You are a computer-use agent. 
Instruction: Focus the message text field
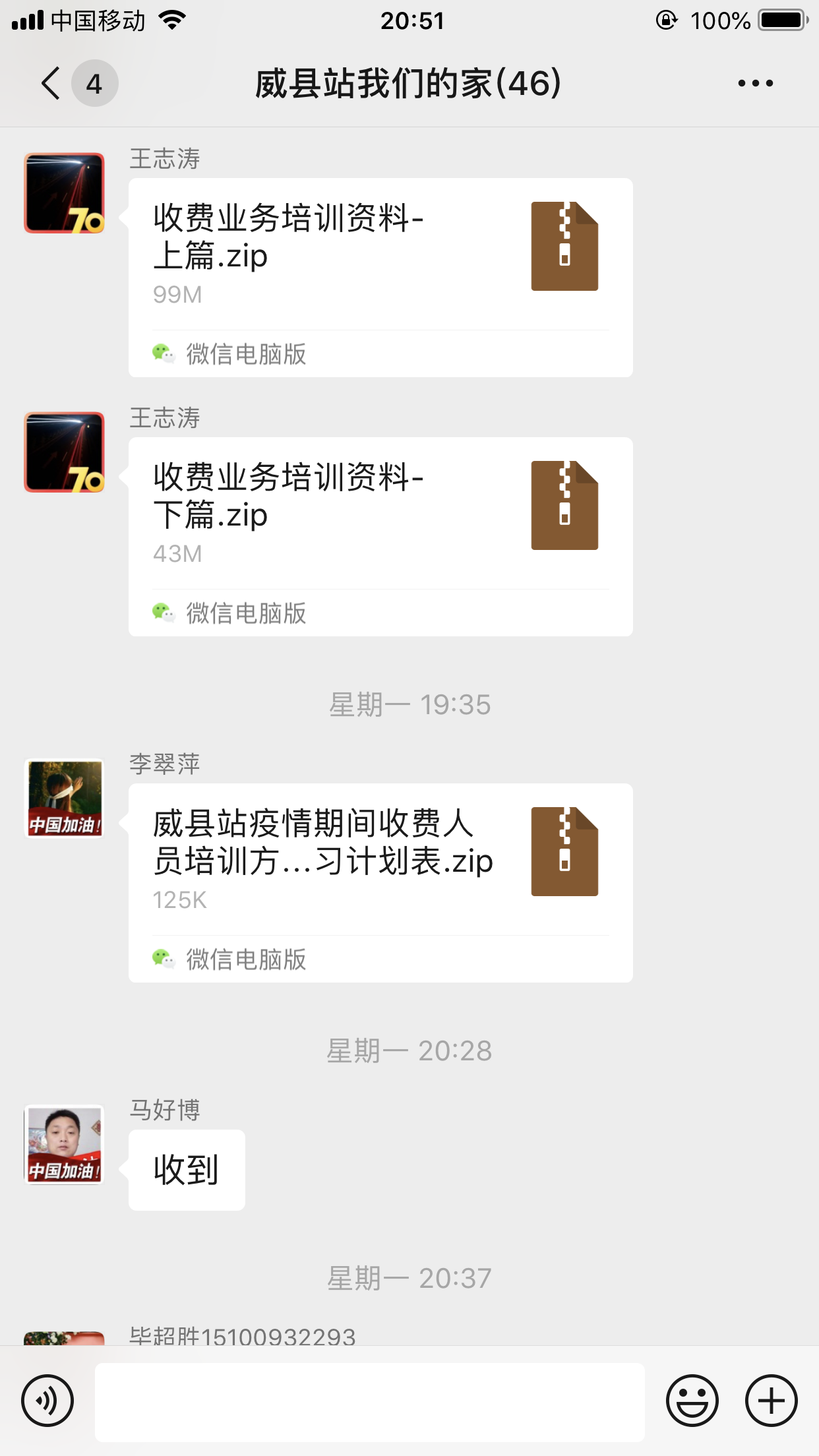[x=369, y=1402]
